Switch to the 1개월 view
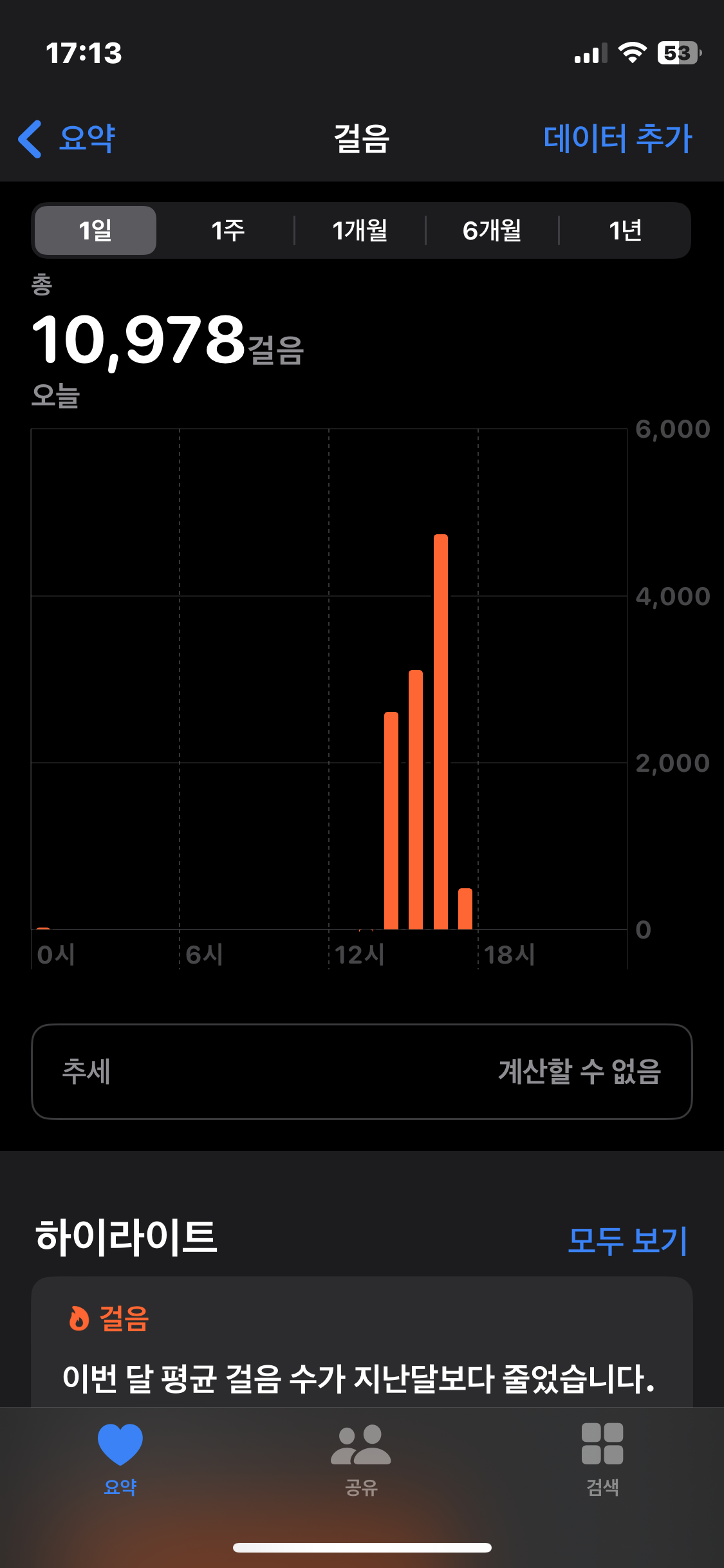The height and width of the screenshot is (1568, 724). 360,230
